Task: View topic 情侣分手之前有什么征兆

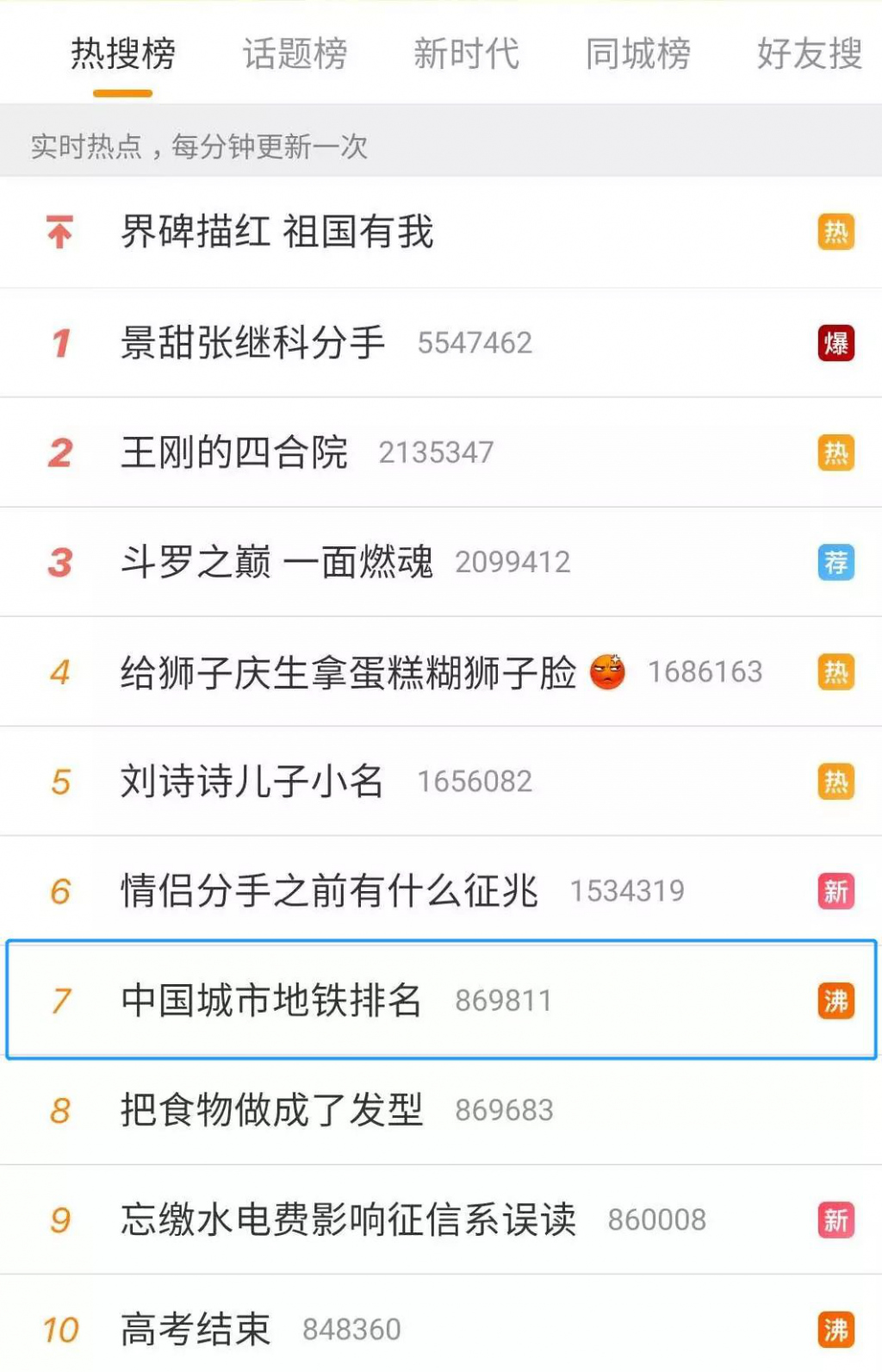Action: coord(329,891)
